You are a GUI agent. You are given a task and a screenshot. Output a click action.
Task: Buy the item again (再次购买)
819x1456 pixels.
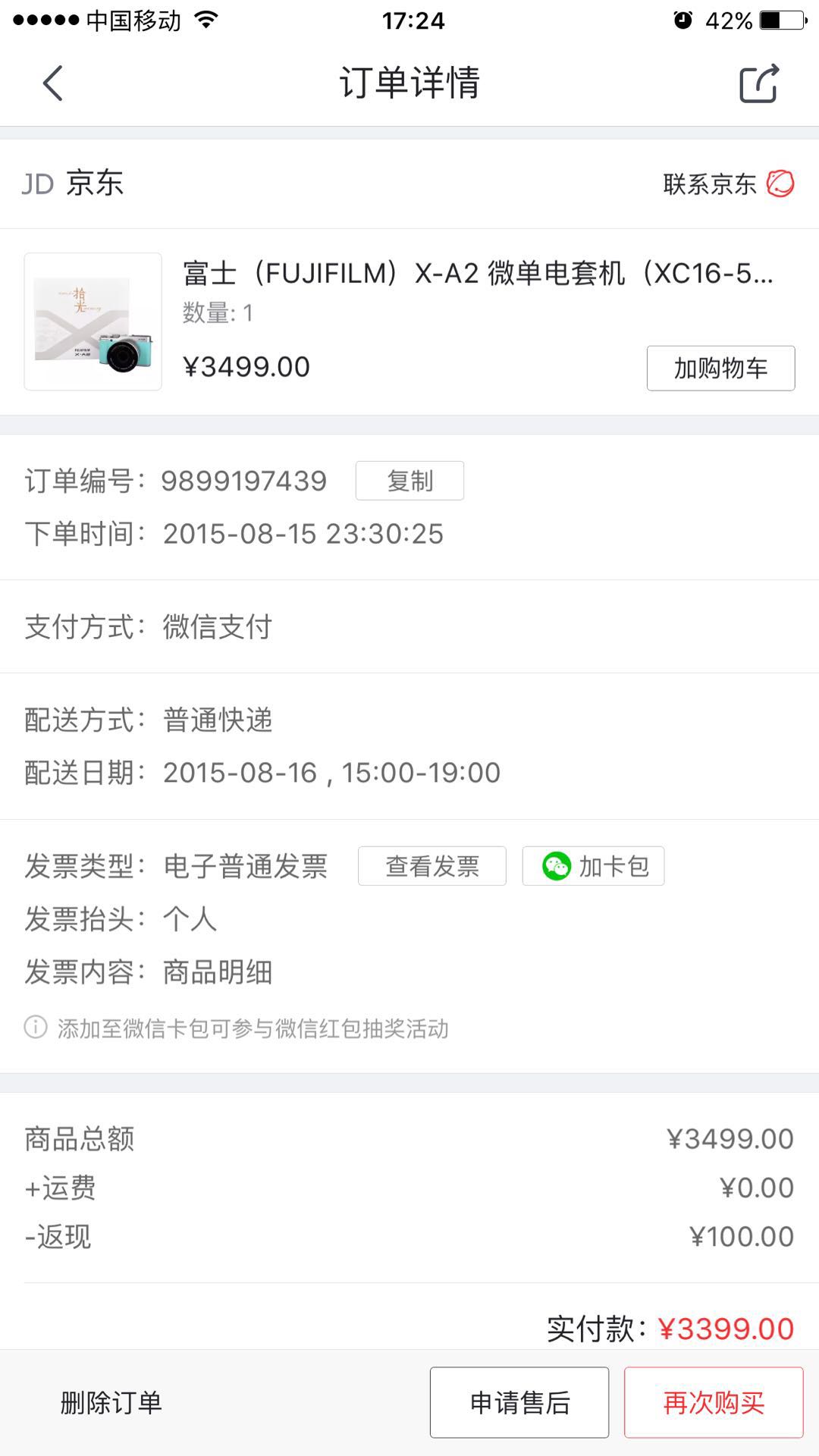[714, 1403]
